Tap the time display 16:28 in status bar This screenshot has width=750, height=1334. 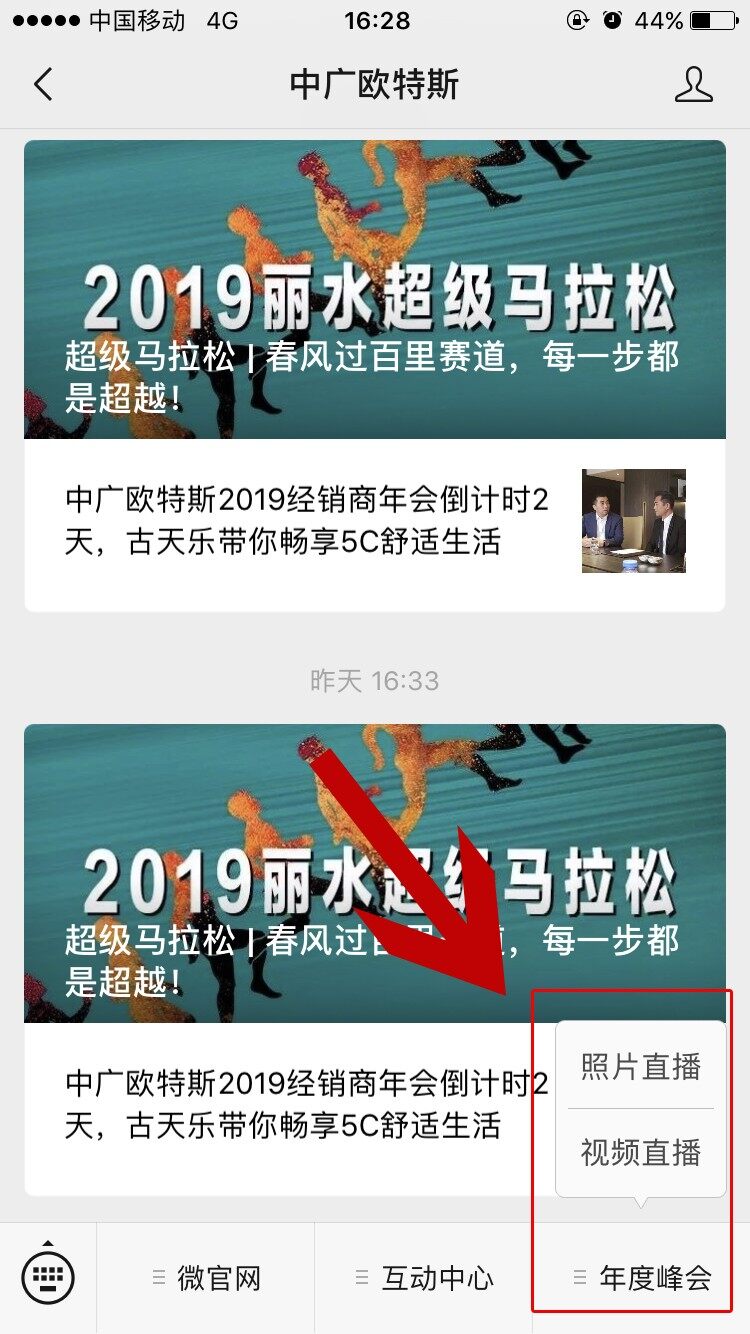(375, 19)
